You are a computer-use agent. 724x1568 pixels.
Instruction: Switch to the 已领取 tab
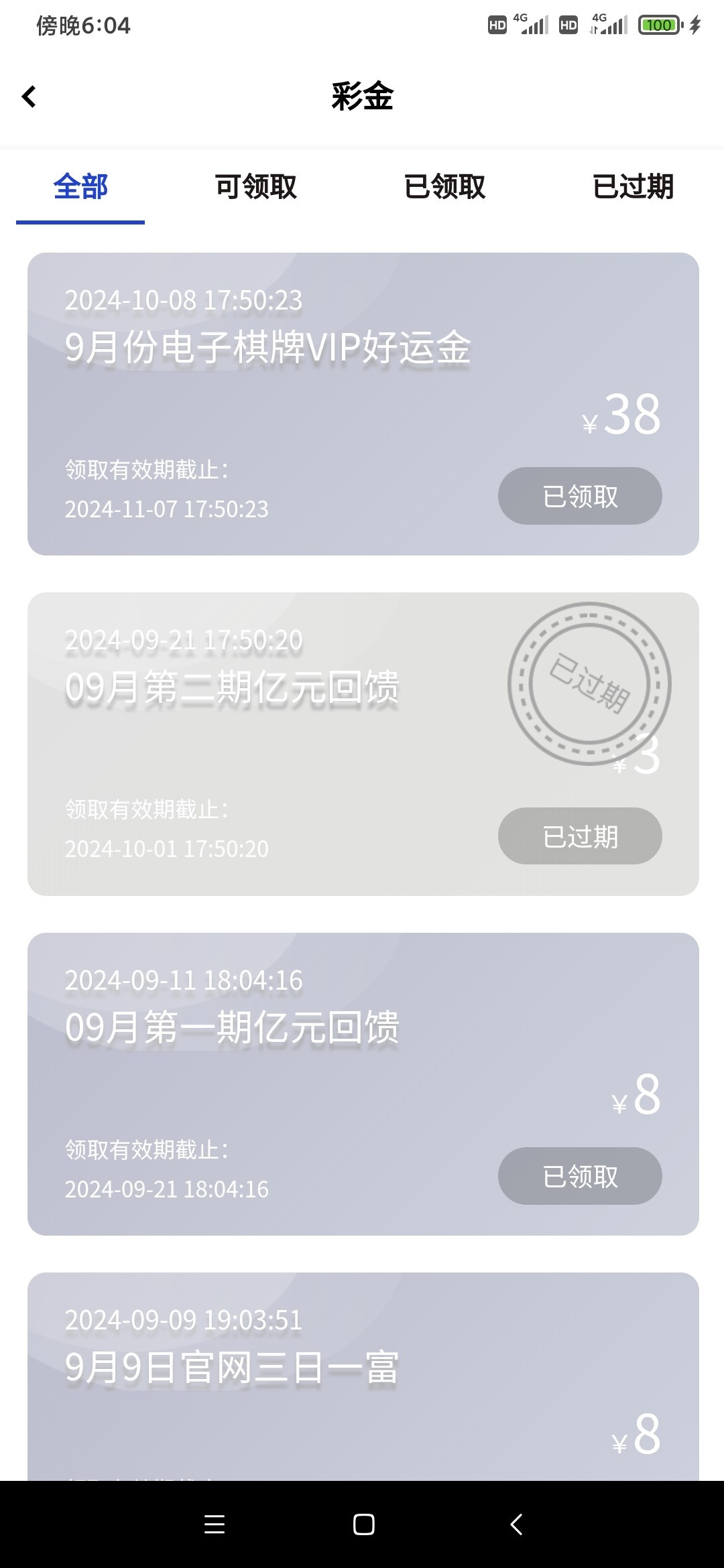pos(444,187)
